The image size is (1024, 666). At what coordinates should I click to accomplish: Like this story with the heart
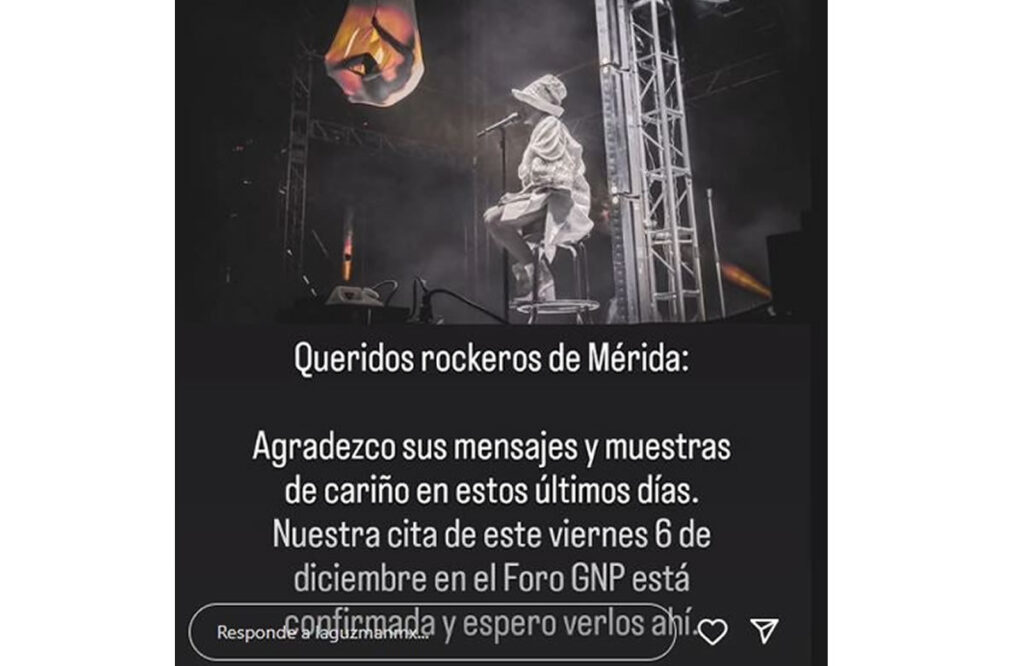[712, 631]
